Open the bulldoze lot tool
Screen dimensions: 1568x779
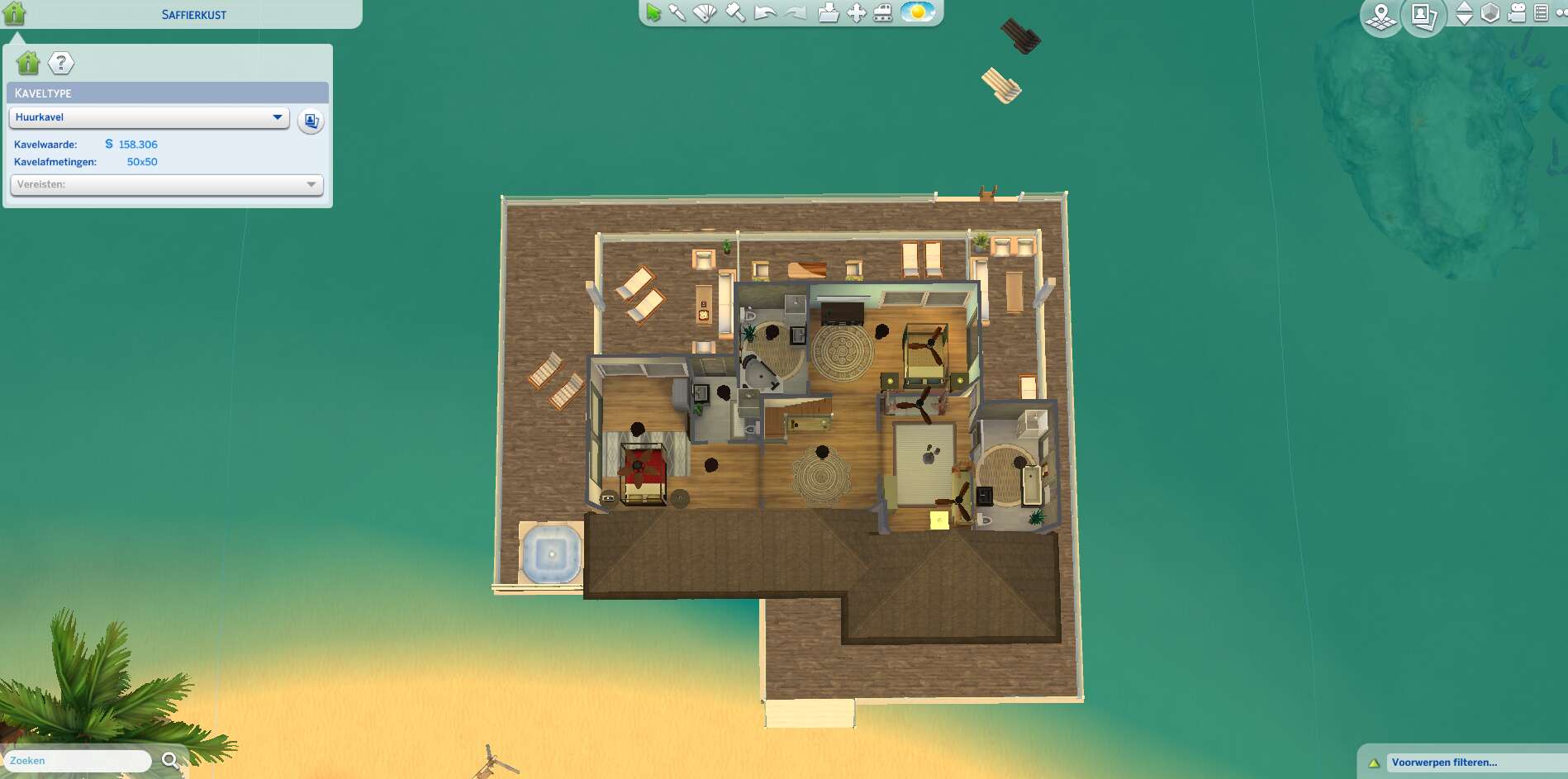pos(883,13)
